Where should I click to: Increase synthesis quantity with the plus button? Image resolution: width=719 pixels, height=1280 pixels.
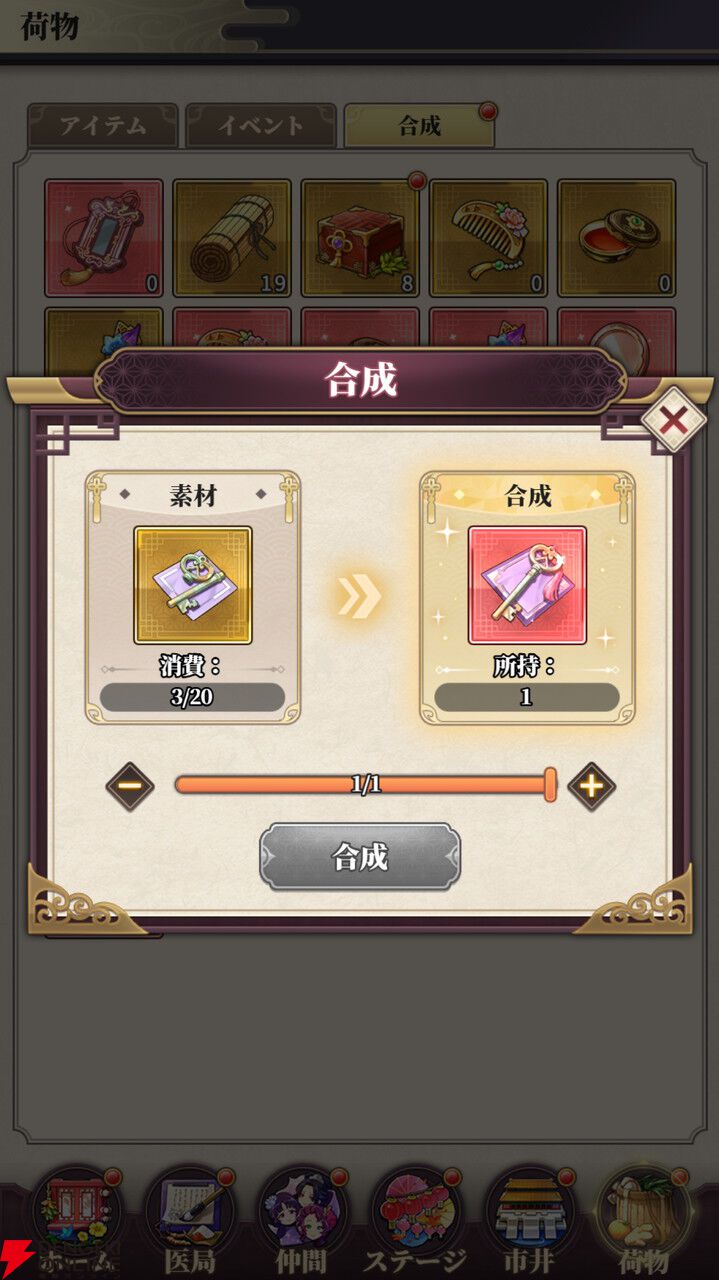(x=591, y=786)
